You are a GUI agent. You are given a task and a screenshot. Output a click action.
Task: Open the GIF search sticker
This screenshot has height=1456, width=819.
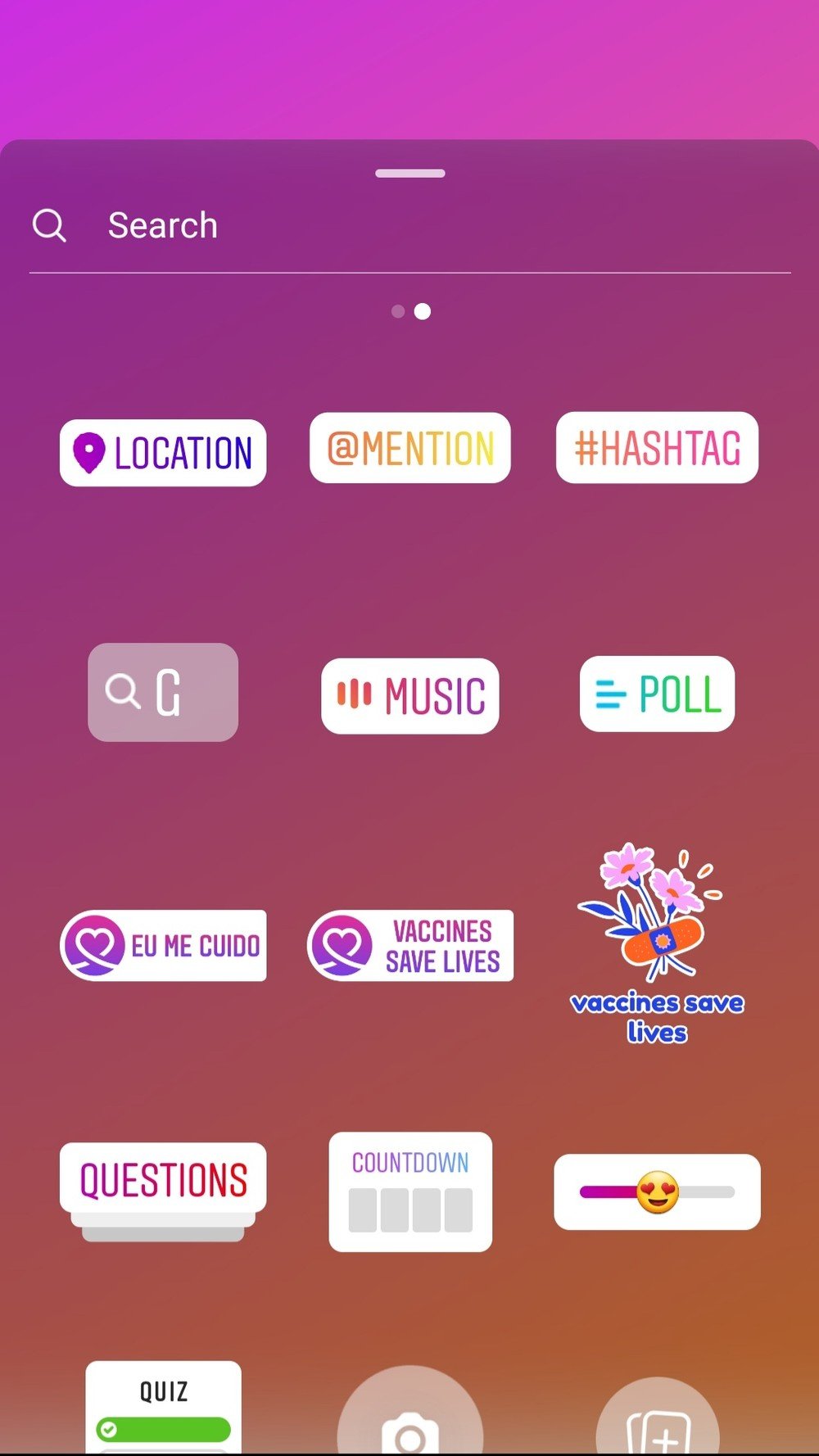coord(163,693)
